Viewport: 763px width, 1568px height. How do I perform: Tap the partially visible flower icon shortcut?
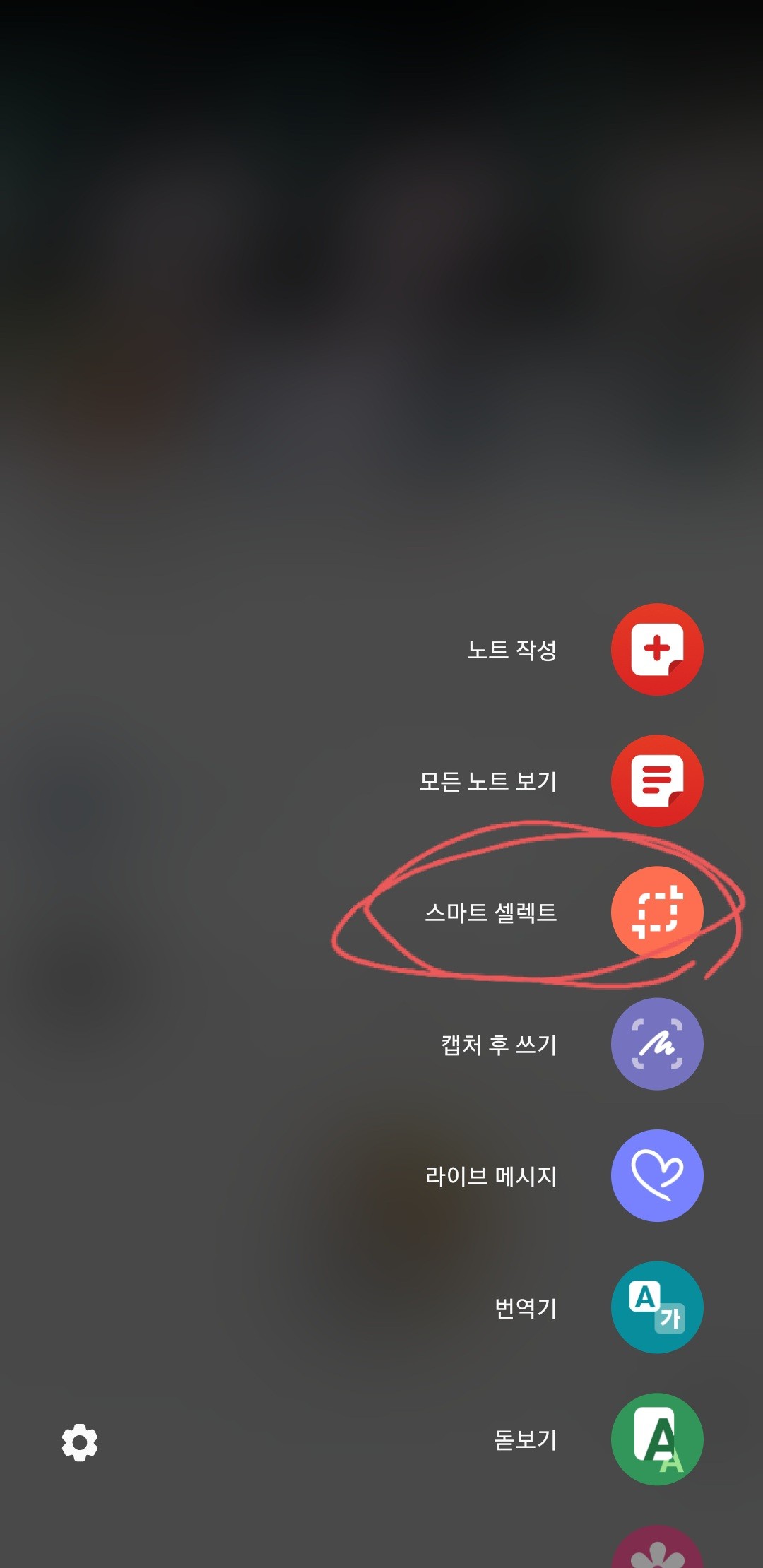pos(656,1550)
